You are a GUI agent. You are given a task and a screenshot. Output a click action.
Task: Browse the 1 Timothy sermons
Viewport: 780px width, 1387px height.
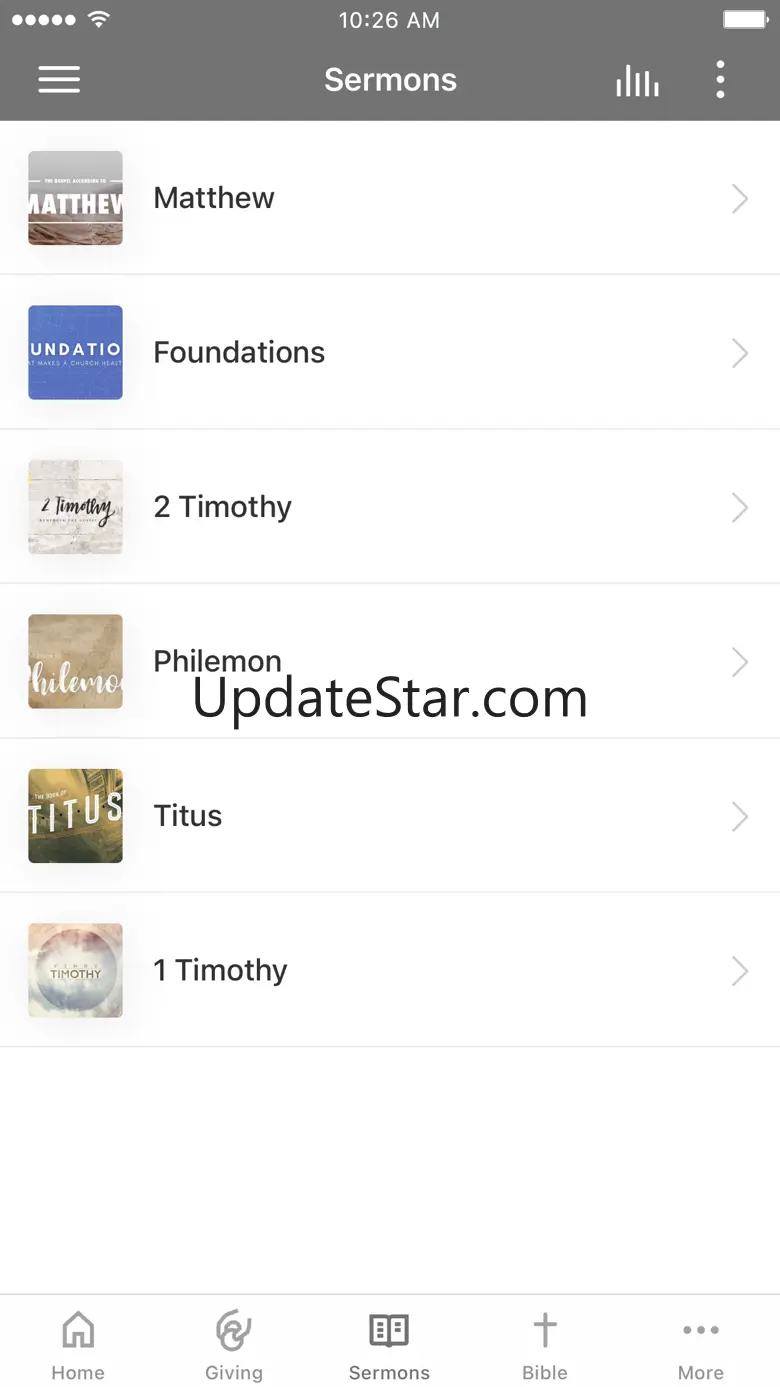click(x=389, y=970)
